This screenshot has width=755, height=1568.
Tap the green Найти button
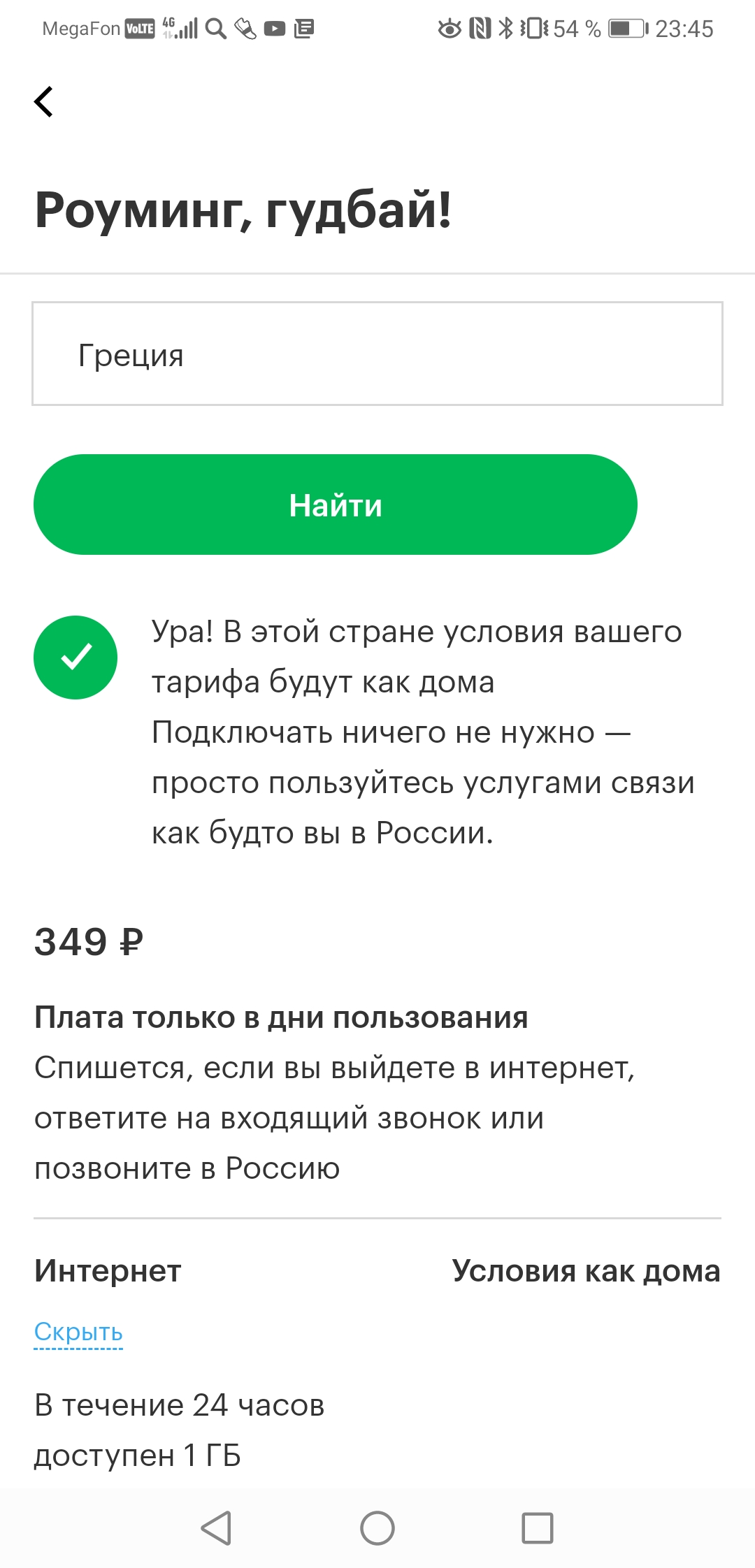[x=336, y=504]
